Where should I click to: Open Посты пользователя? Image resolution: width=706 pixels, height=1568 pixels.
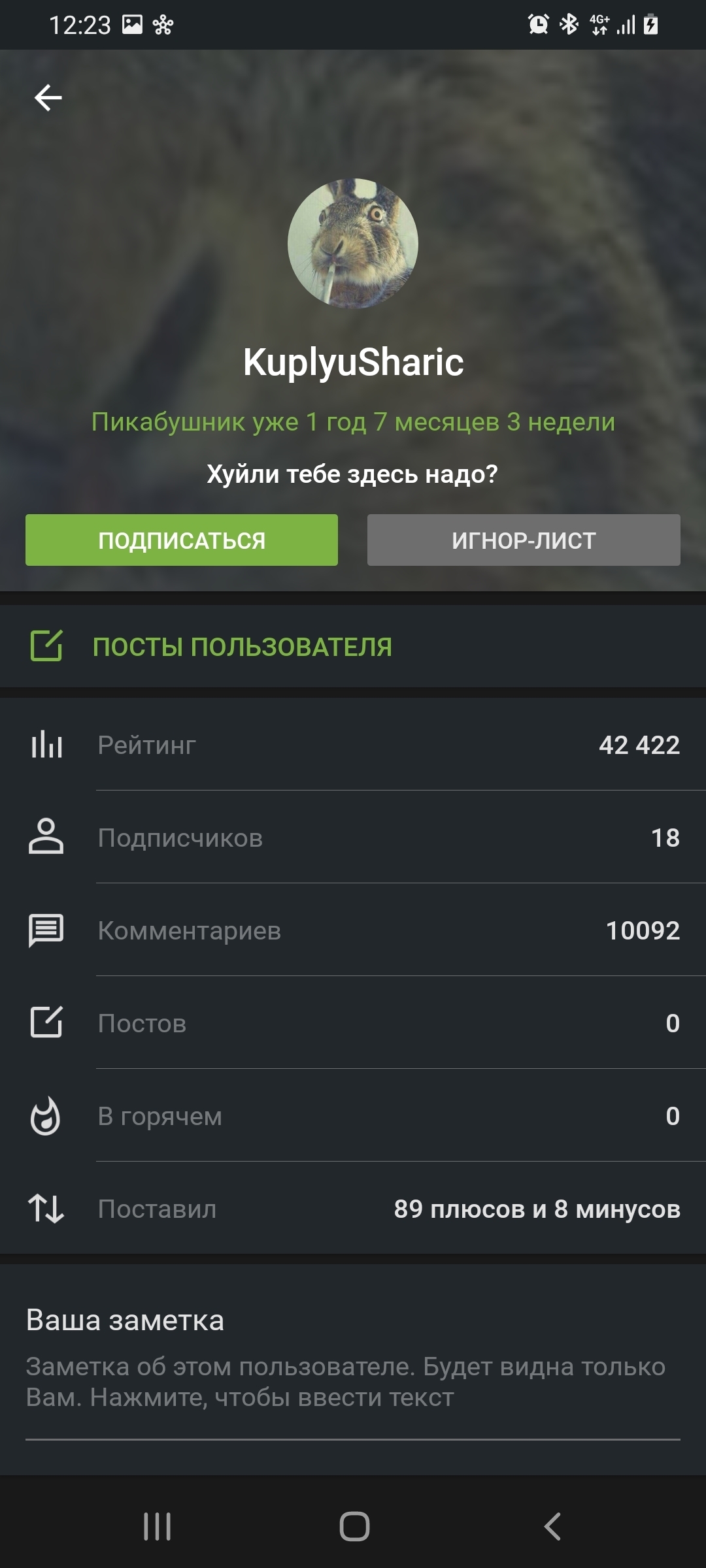tap(242, 647)
